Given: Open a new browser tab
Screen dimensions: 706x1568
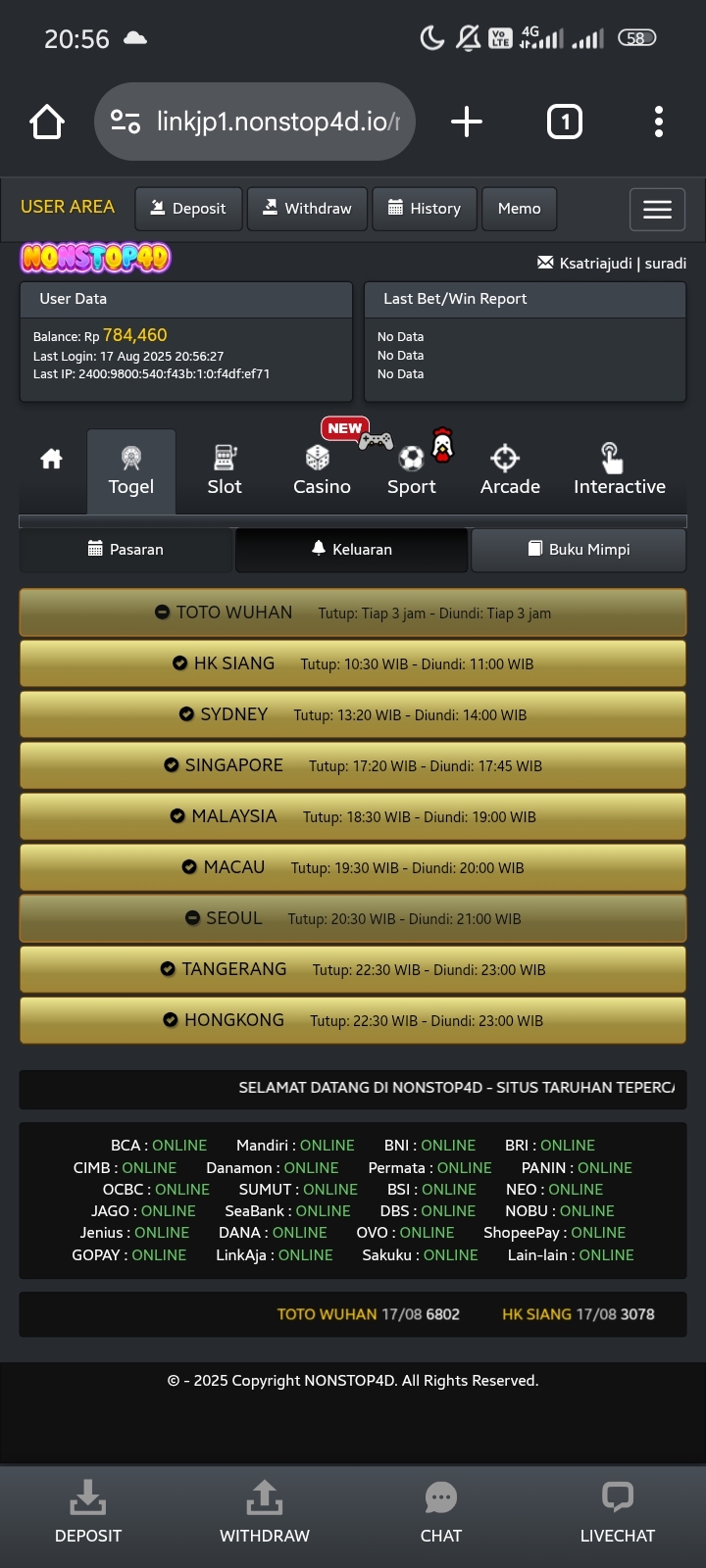Looking at the screenshot, I should [467, 122].
